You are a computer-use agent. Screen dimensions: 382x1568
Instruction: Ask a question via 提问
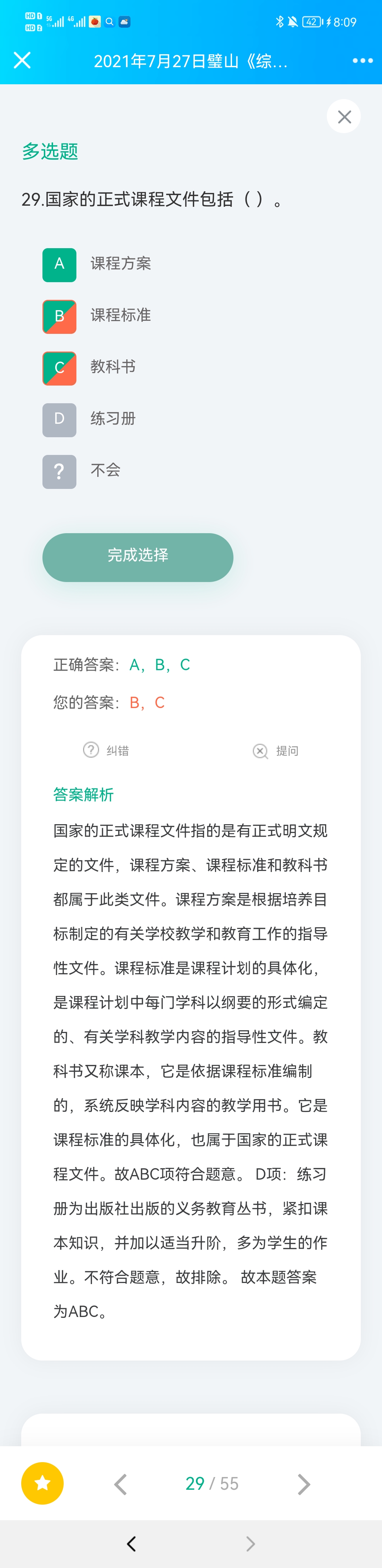[276, 751]
